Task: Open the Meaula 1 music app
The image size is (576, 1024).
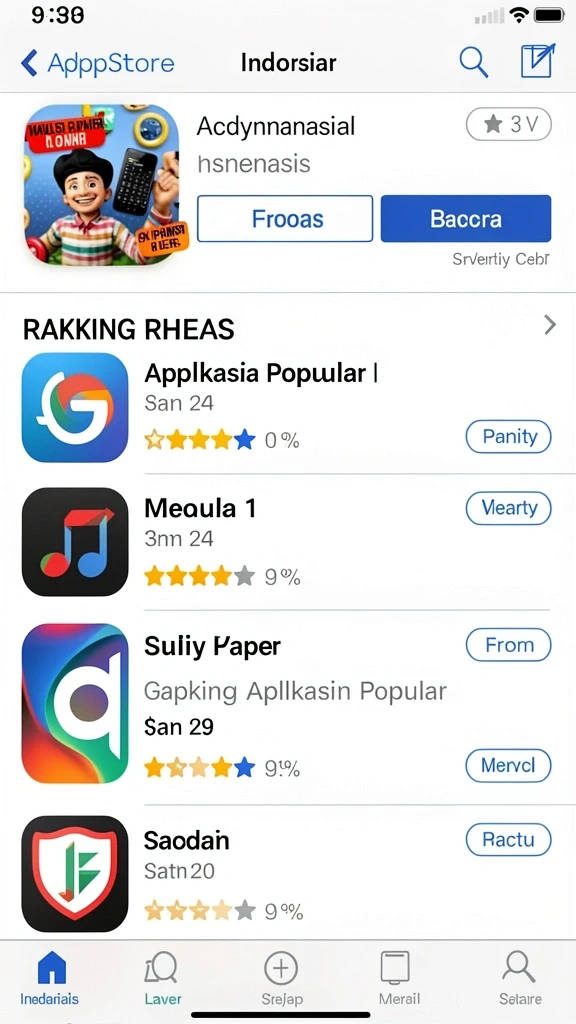Action: pyautogui.click(x=287, y=541)
